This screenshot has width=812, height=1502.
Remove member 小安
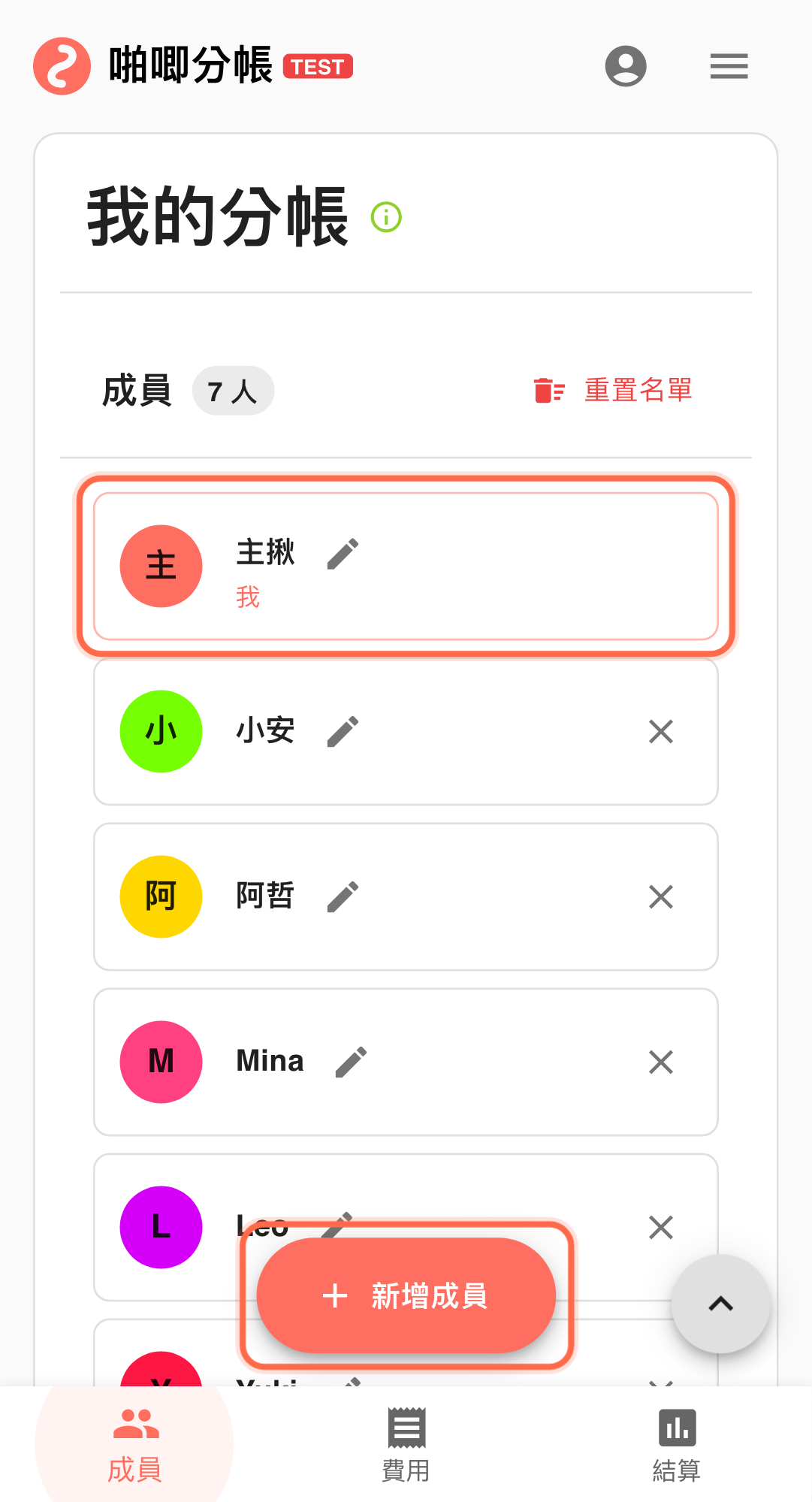tap(660, 731)
